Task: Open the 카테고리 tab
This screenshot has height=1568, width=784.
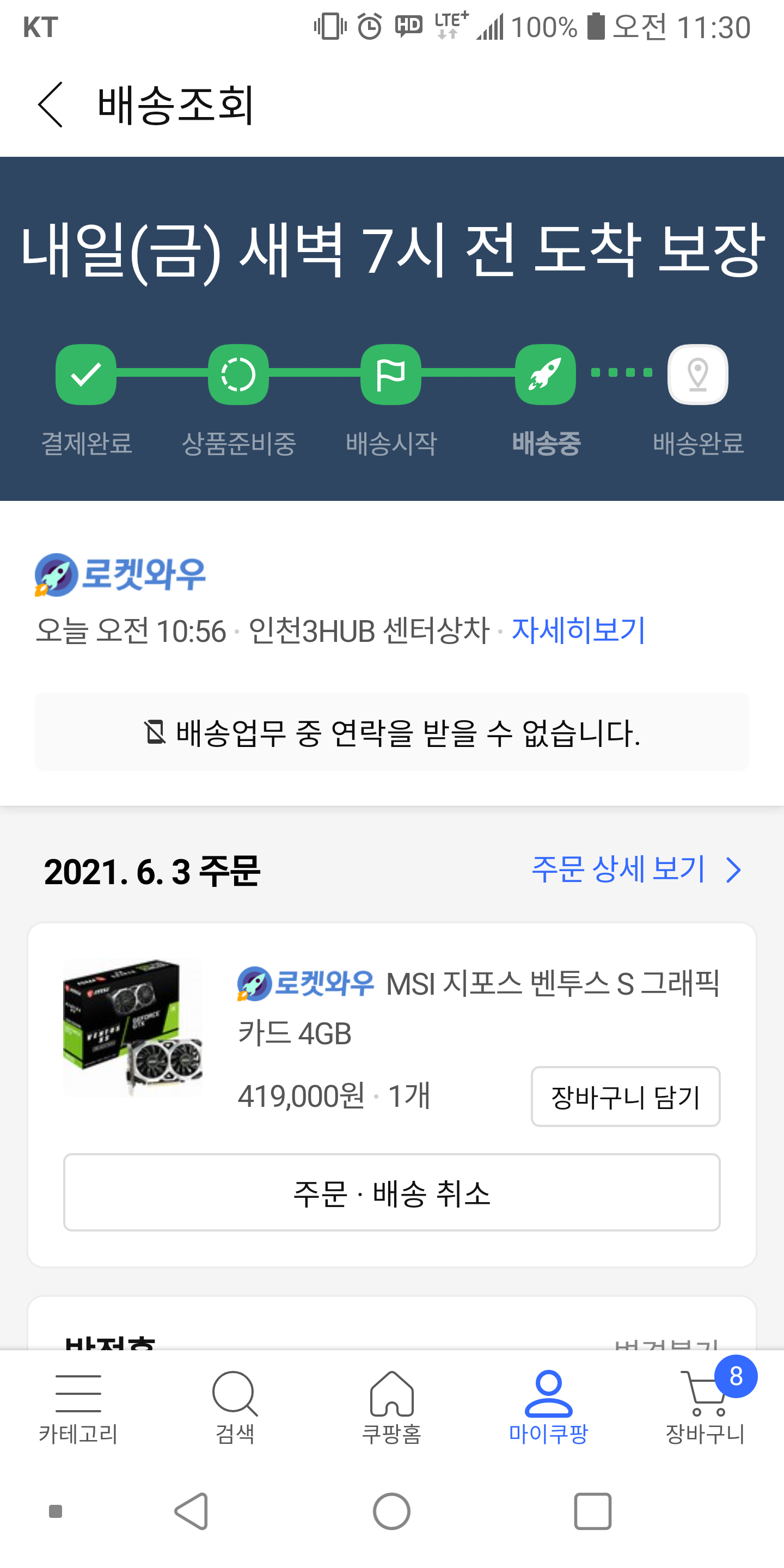Action: click(x=78, y=1407)
